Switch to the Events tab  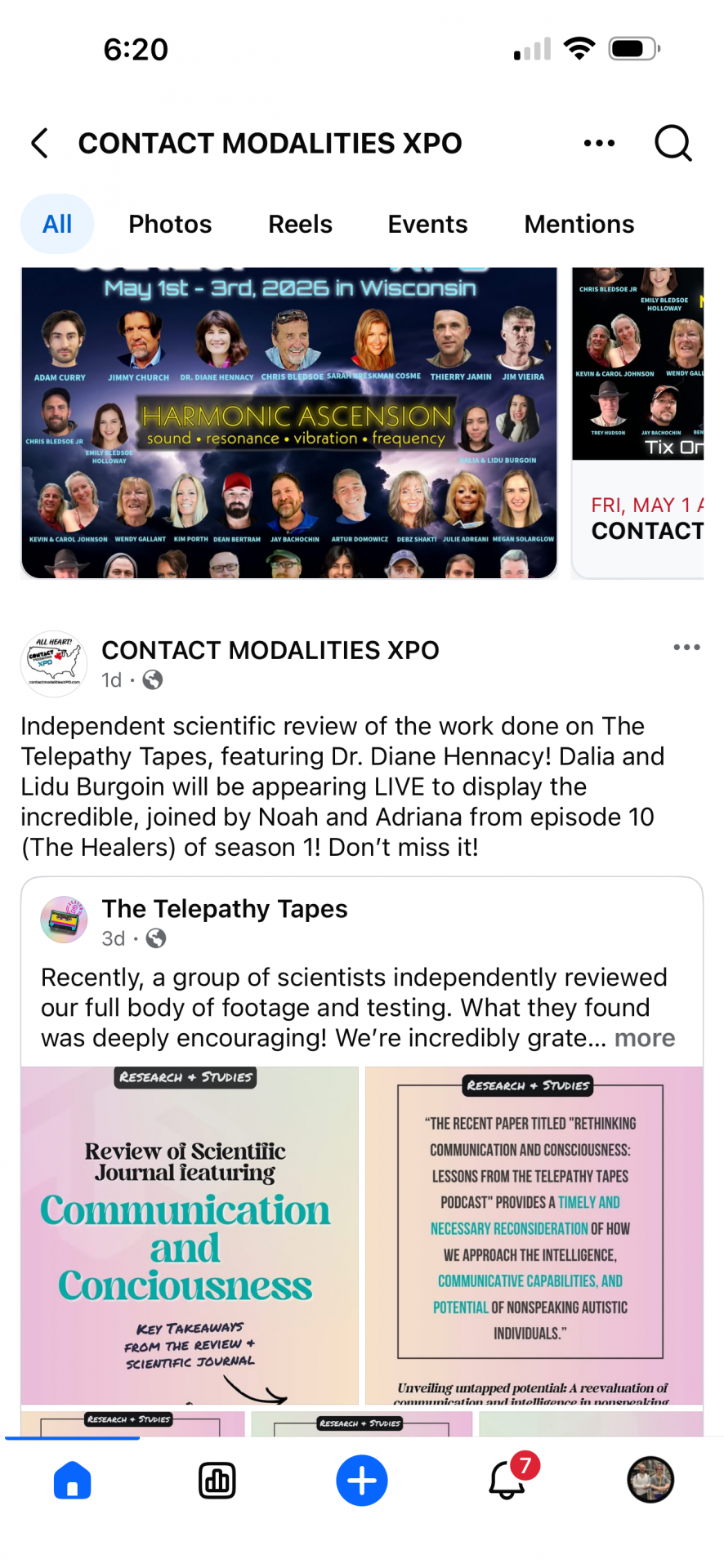click(x=427, y=224)
